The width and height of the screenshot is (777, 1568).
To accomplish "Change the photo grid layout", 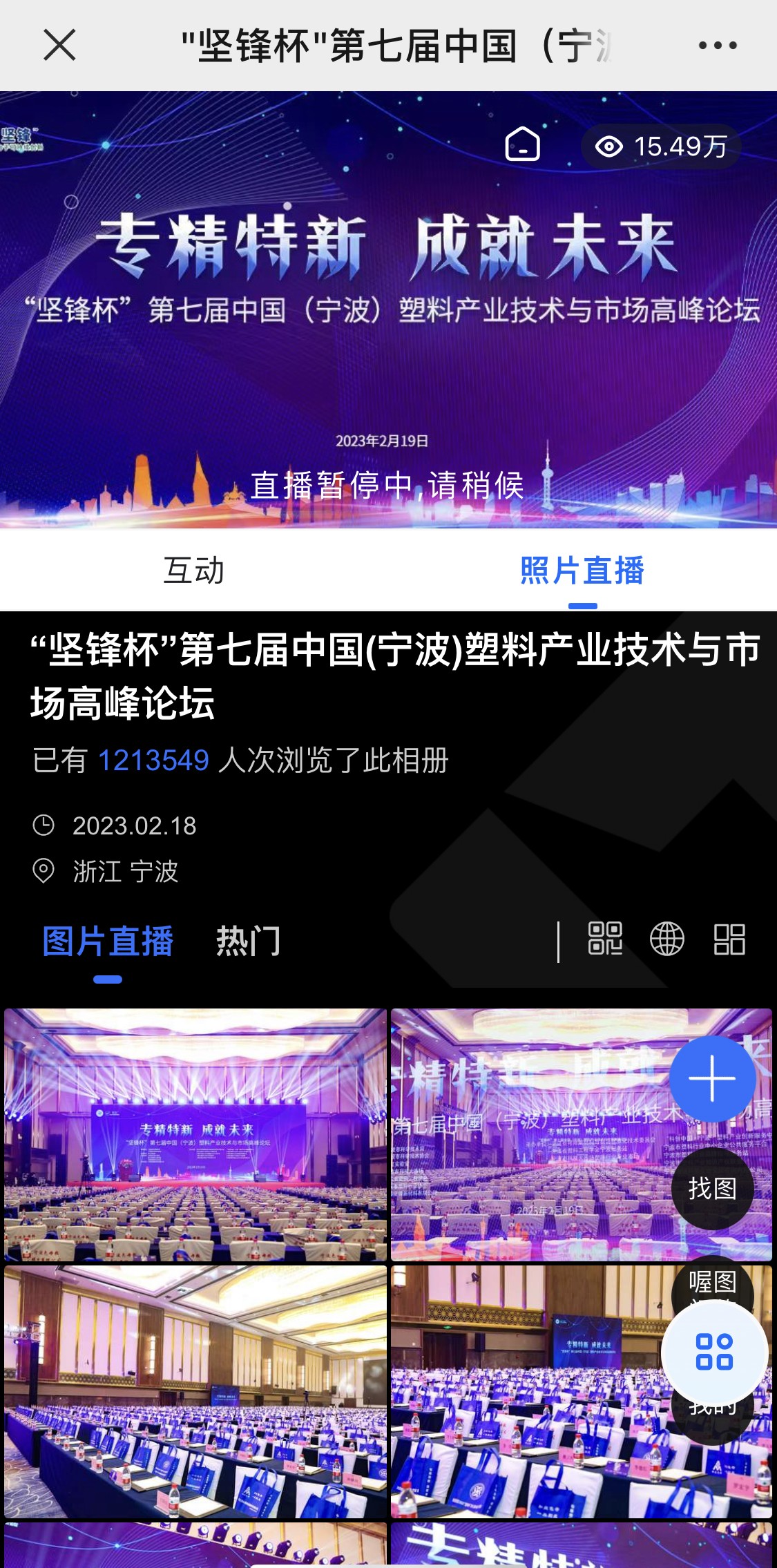I will 729,939.
